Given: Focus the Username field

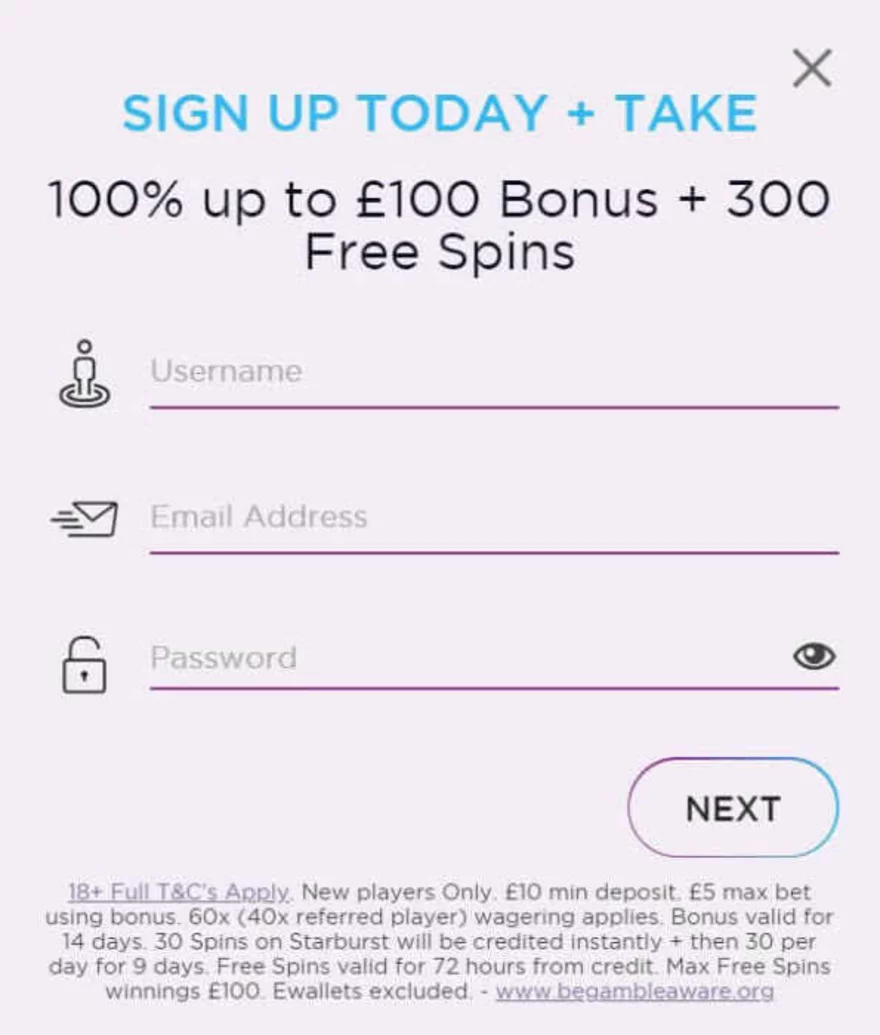Looking at the screenshot, I should pyautogui.click(x=492, y=372).
